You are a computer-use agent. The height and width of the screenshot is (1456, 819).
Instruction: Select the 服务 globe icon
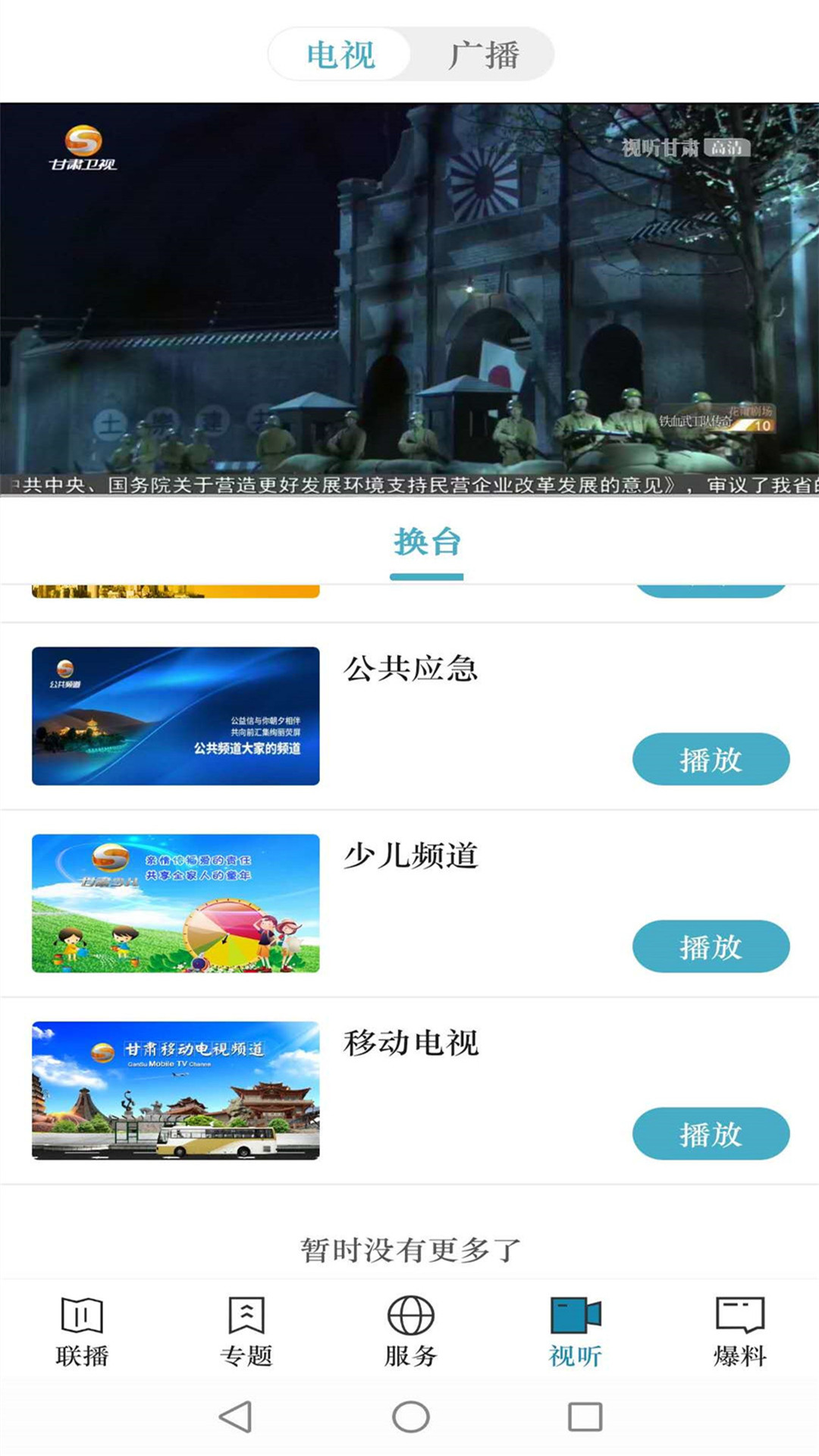409,1331
